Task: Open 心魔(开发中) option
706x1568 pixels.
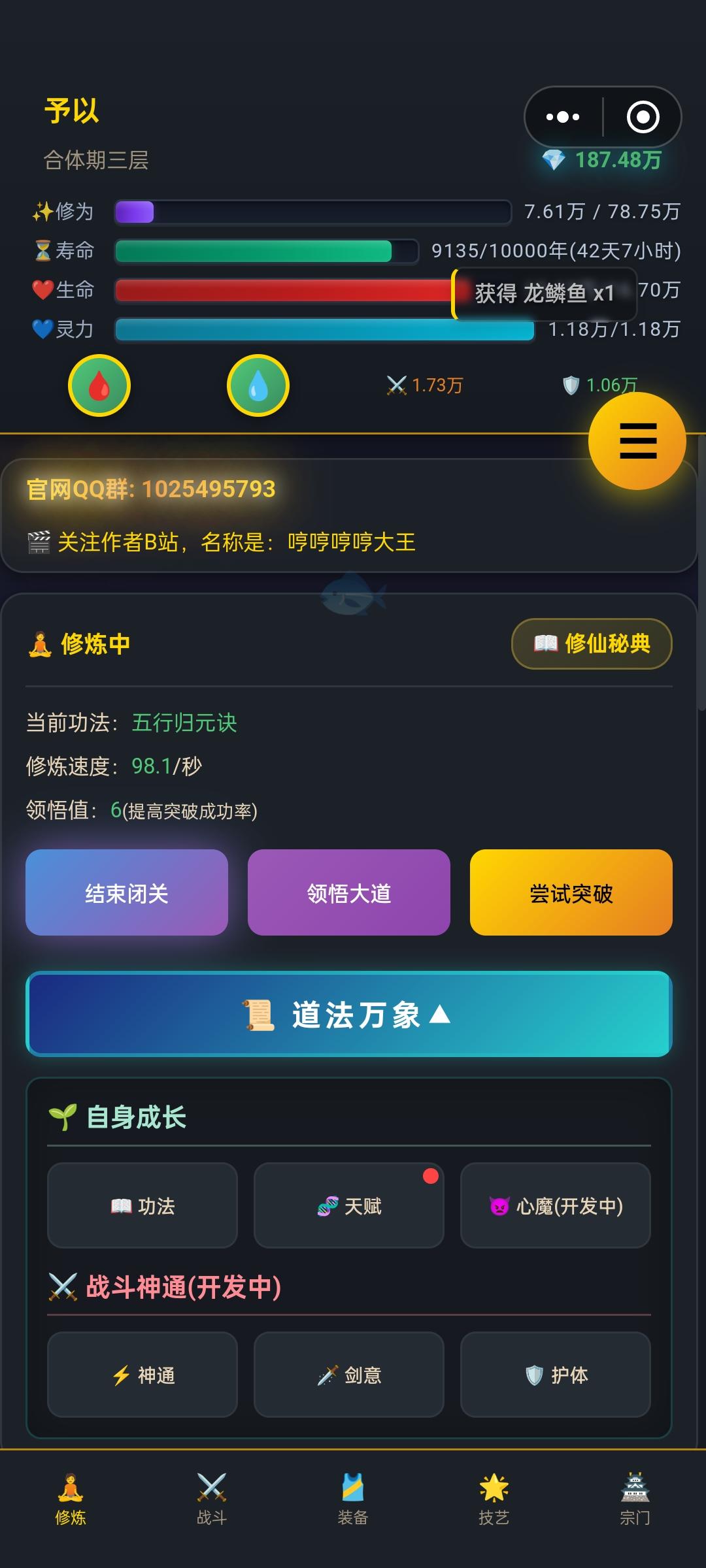Action: tap(556, 1205)
